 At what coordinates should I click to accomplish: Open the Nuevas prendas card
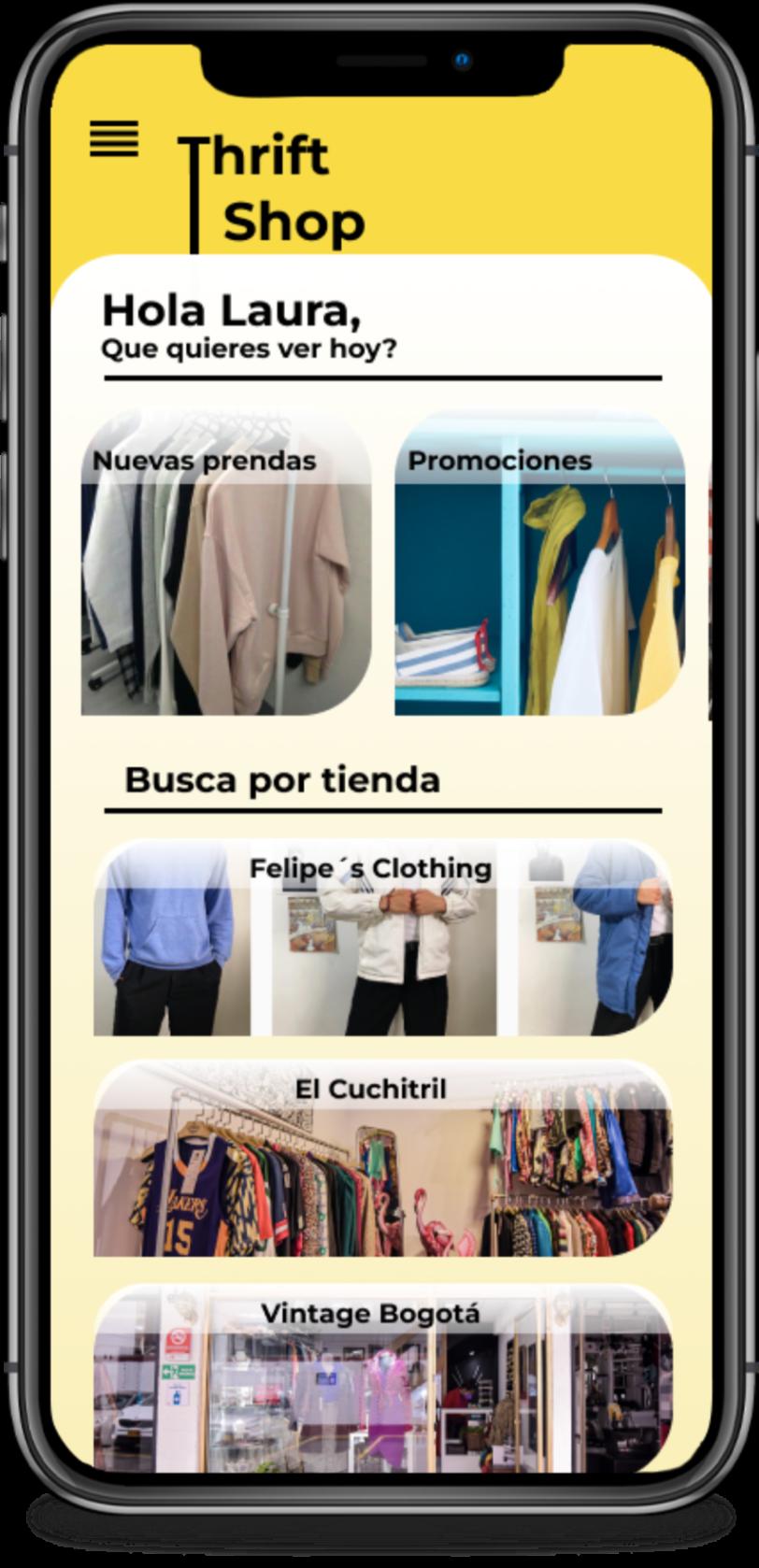pos(225,565)
